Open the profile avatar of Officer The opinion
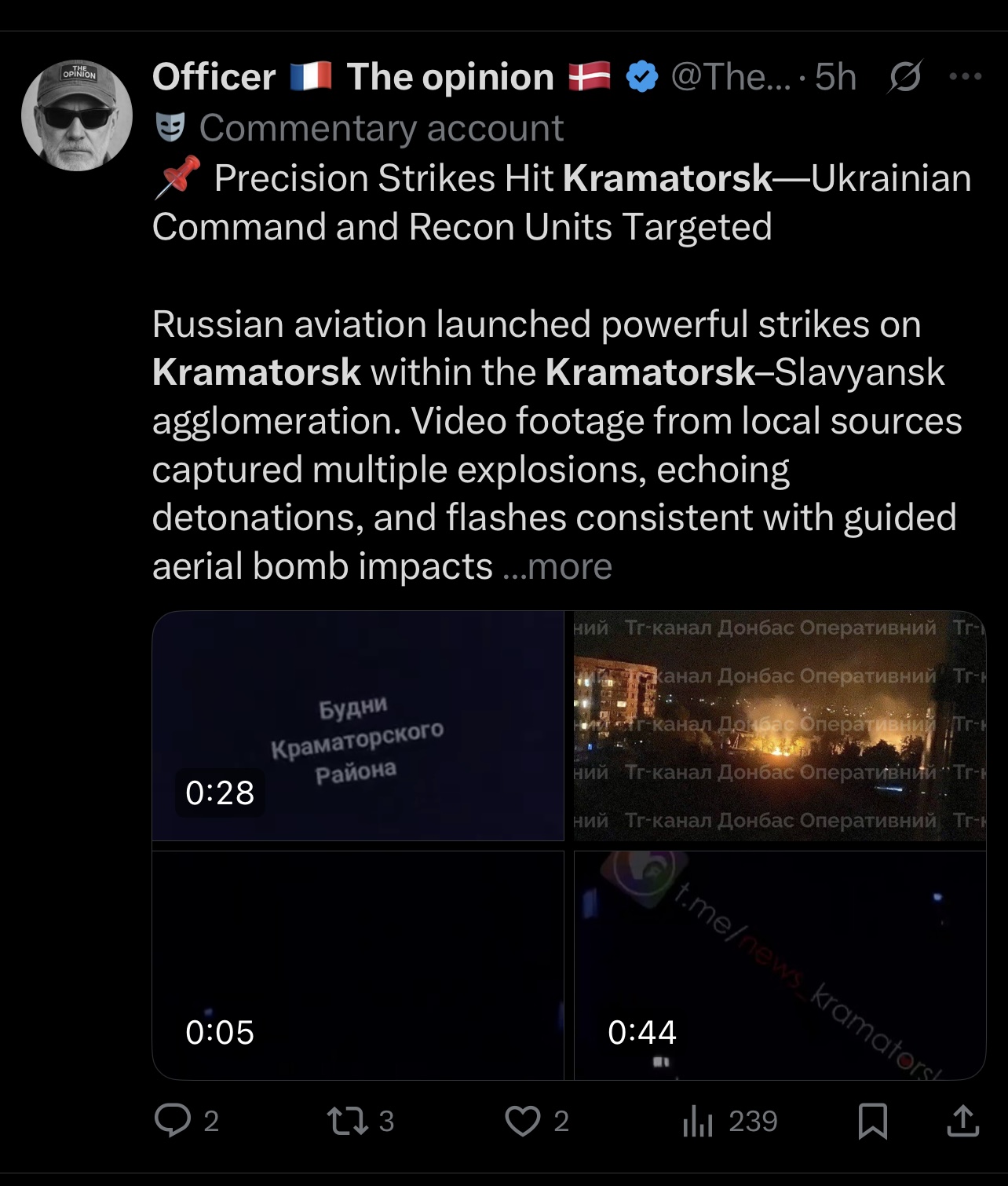 77,115
